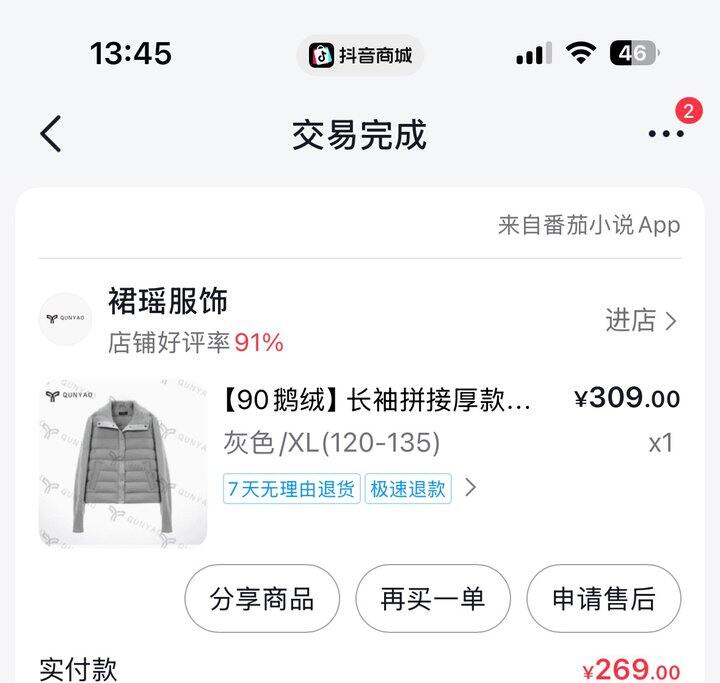Go back from the 交易完成 page
The width and height of the screenshot is (720, 683).
51,134
